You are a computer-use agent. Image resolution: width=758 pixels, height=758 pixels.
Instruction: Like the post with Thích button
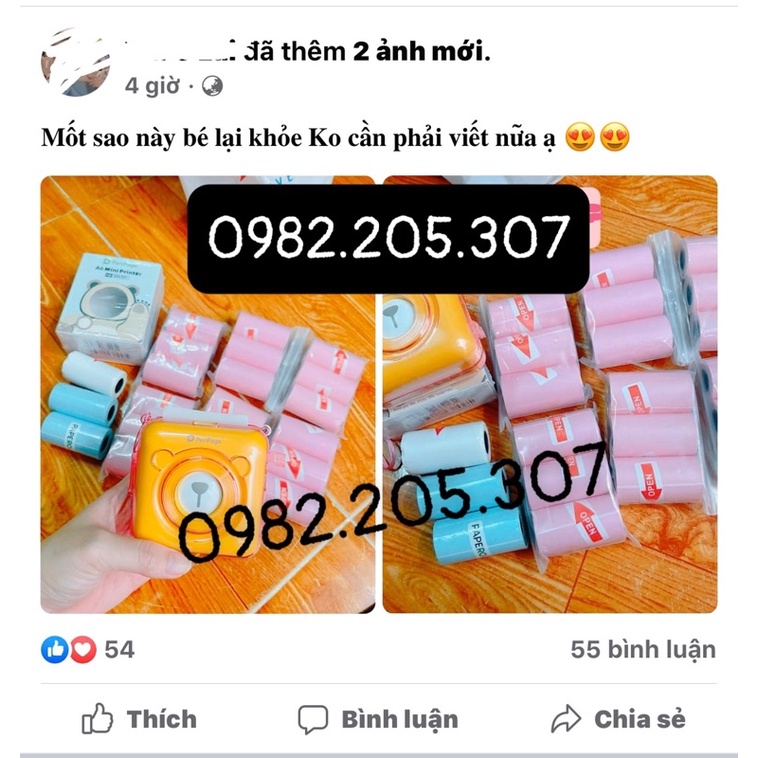tap(139, 719)
